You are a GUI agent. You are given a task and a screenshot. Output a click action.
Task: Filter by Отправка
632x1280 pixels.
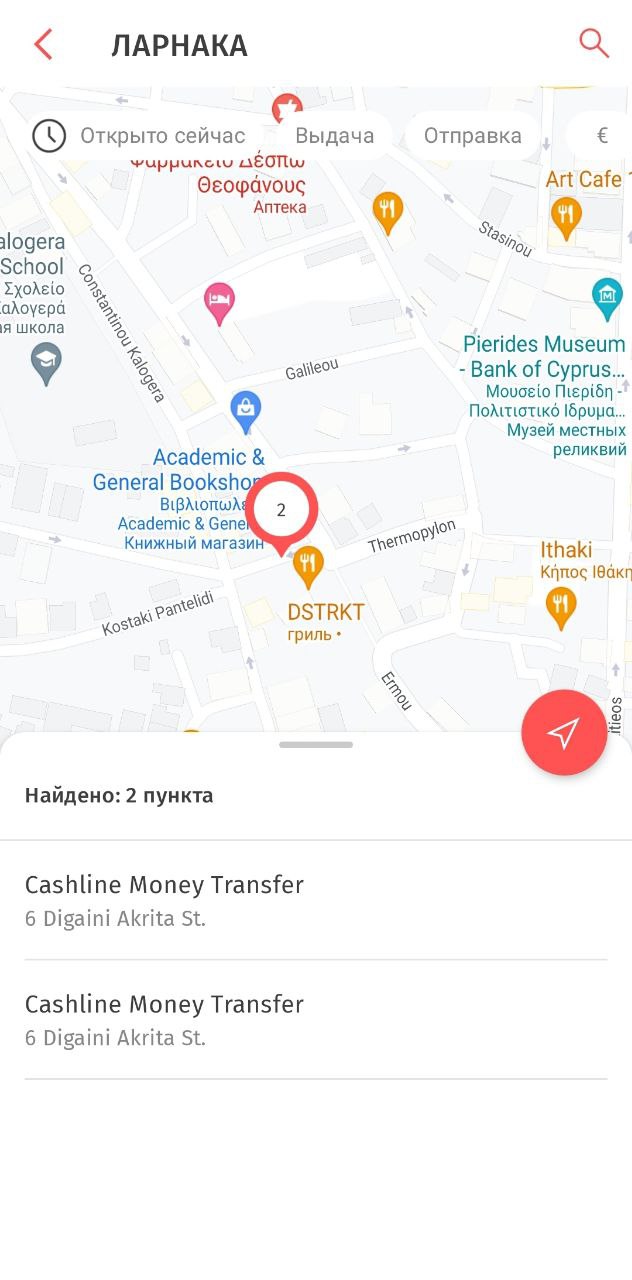[x=472, y=136]
